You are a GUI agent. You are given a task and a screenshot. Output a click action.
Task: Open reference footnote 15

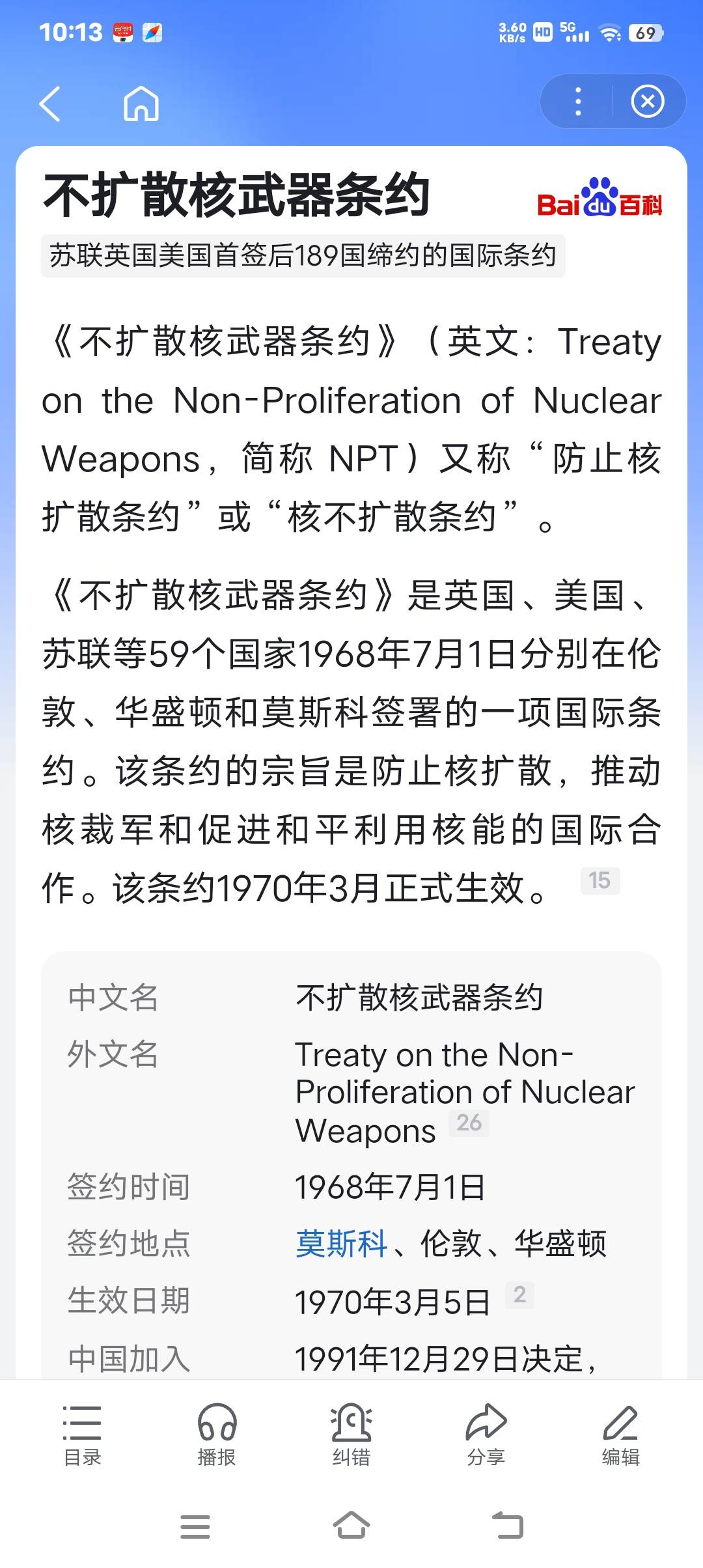[x=600, y=880]
